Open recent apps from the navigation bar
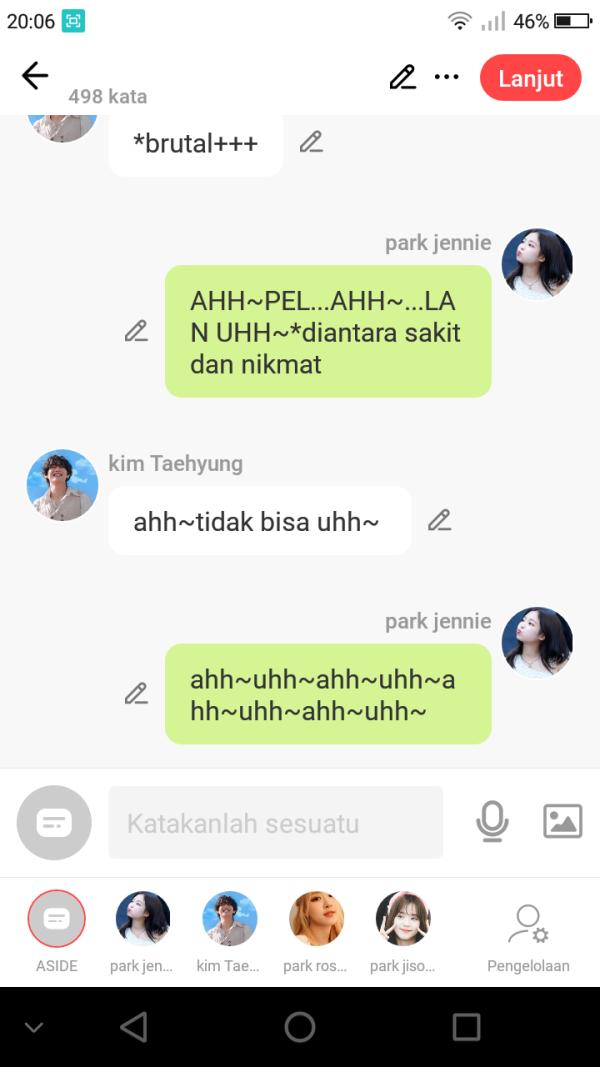 click(x=466, y=1026)
